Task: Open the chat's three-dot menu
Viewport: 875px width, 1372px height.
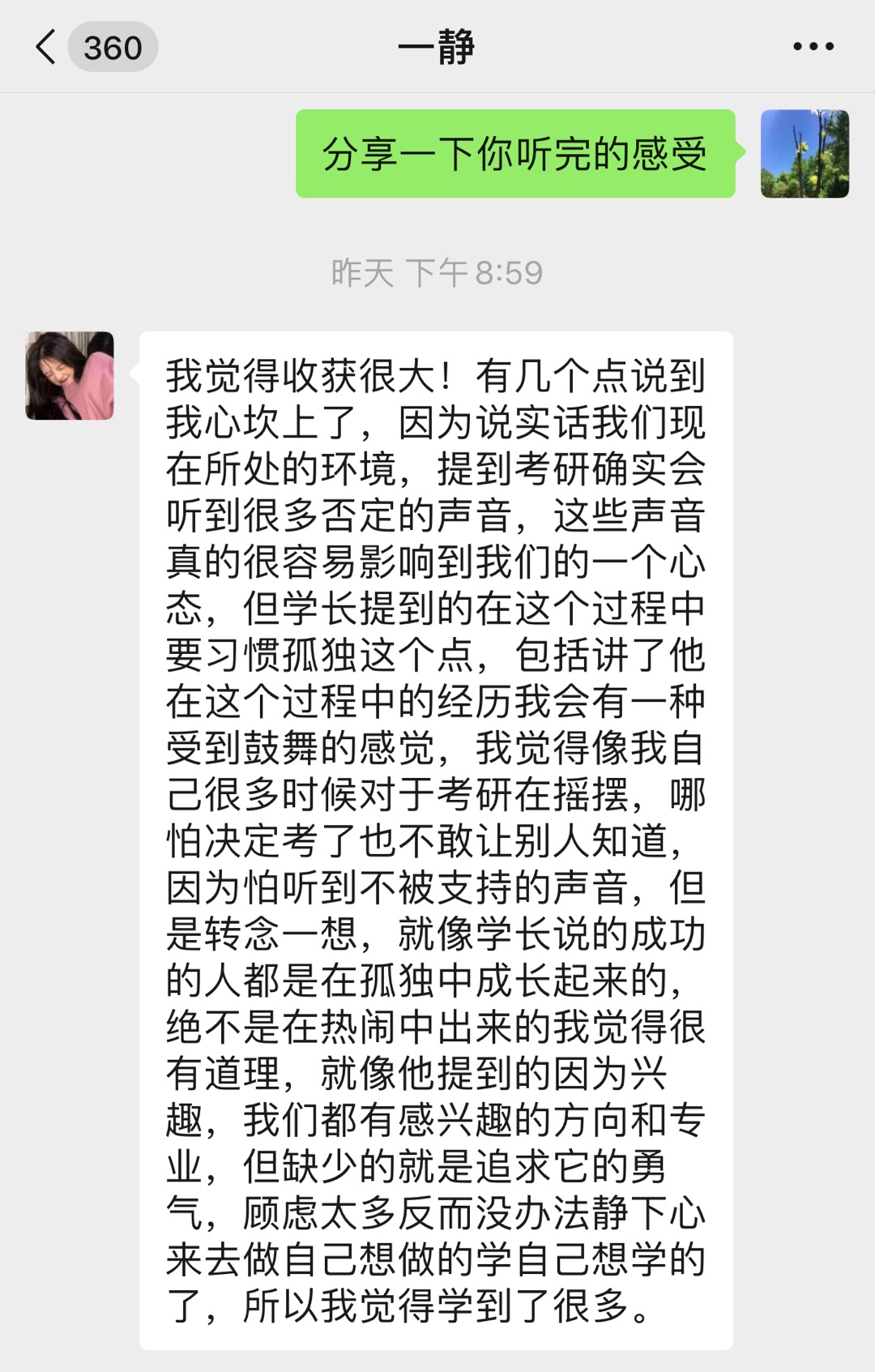Action: point(813,47)
